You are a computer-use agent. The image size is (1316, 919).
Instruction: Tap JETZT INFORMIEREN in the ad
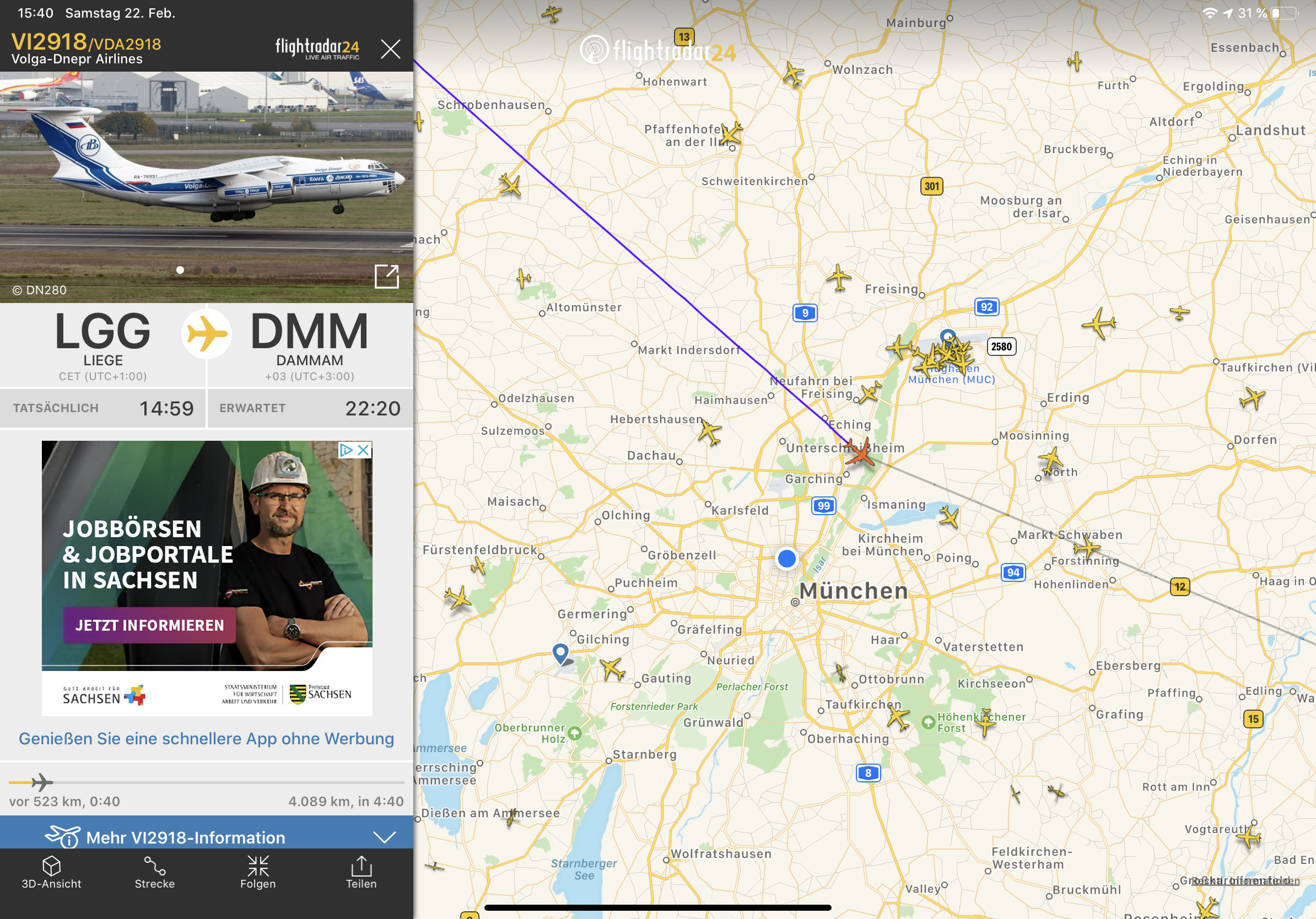[x=149, y=625]
